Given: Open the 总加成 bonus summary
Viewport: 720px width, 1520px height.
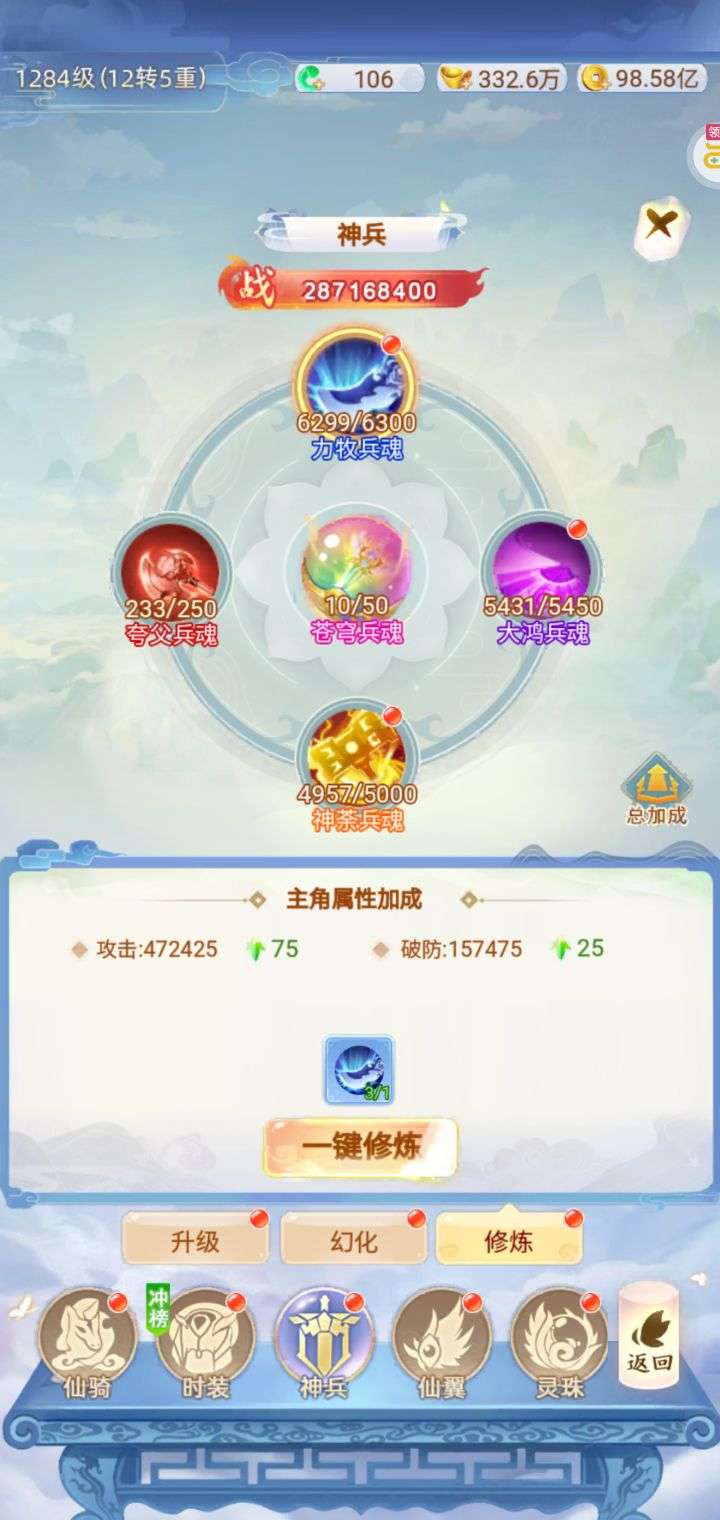Looking at the screenshot, I should click(x=657, y=789).
